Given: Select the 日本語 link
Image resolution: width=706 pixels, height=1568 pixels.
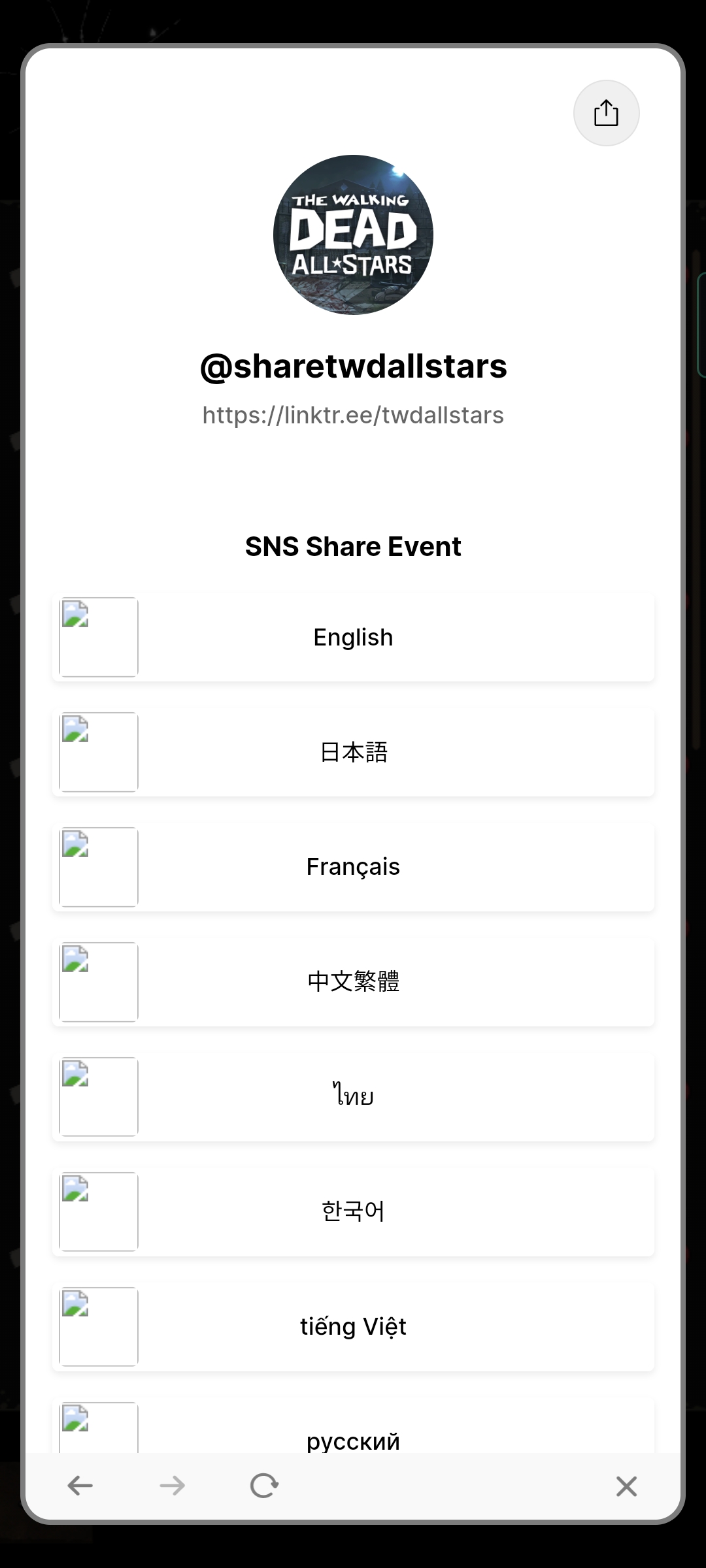Looking at the screenshot, I should point(353,752).
